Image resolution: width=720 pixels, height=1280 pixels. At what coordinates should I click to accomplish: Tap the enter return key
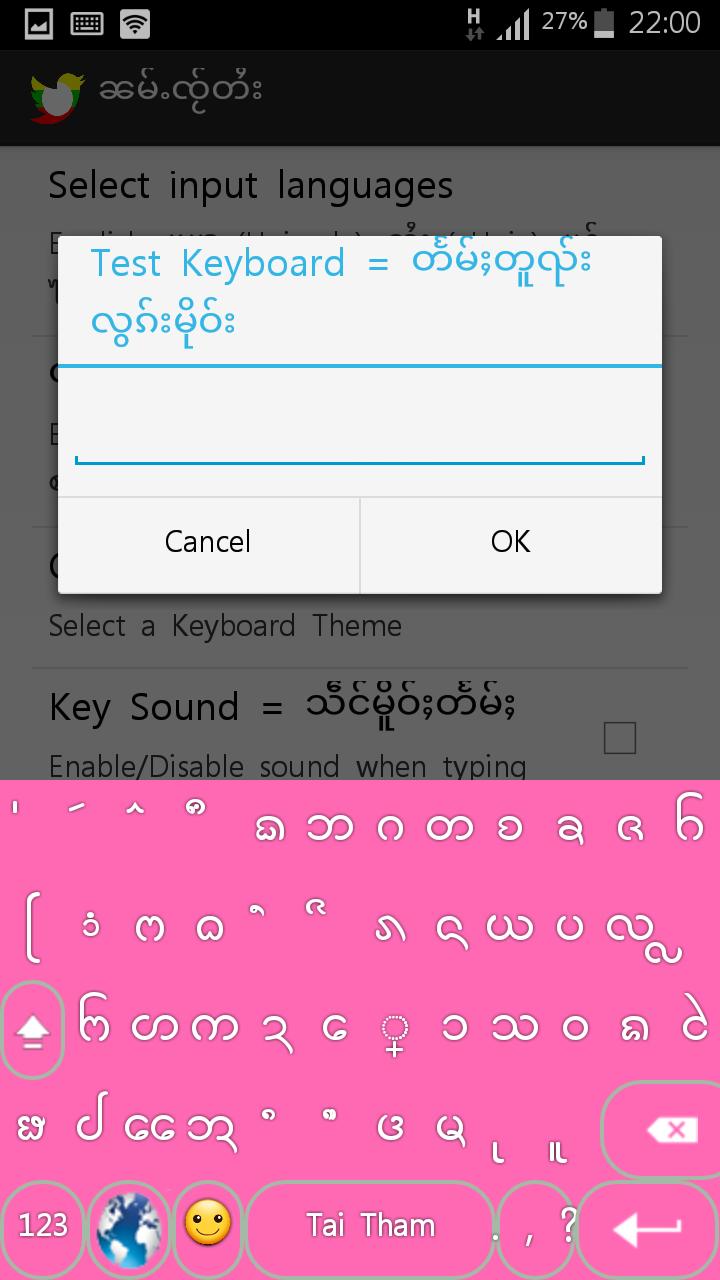pos(647,1228)
